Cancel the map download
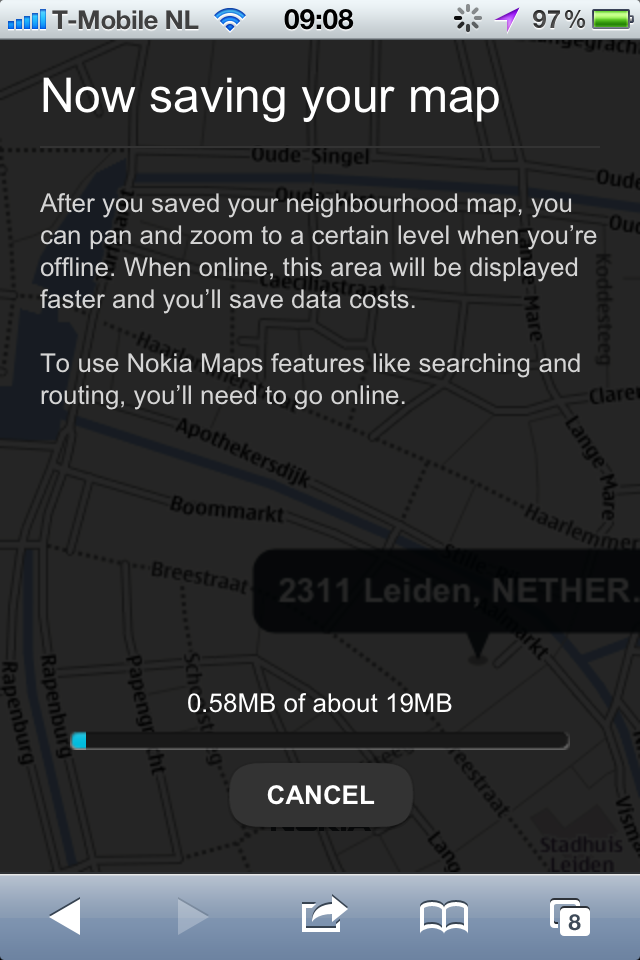 pos(321,795)
